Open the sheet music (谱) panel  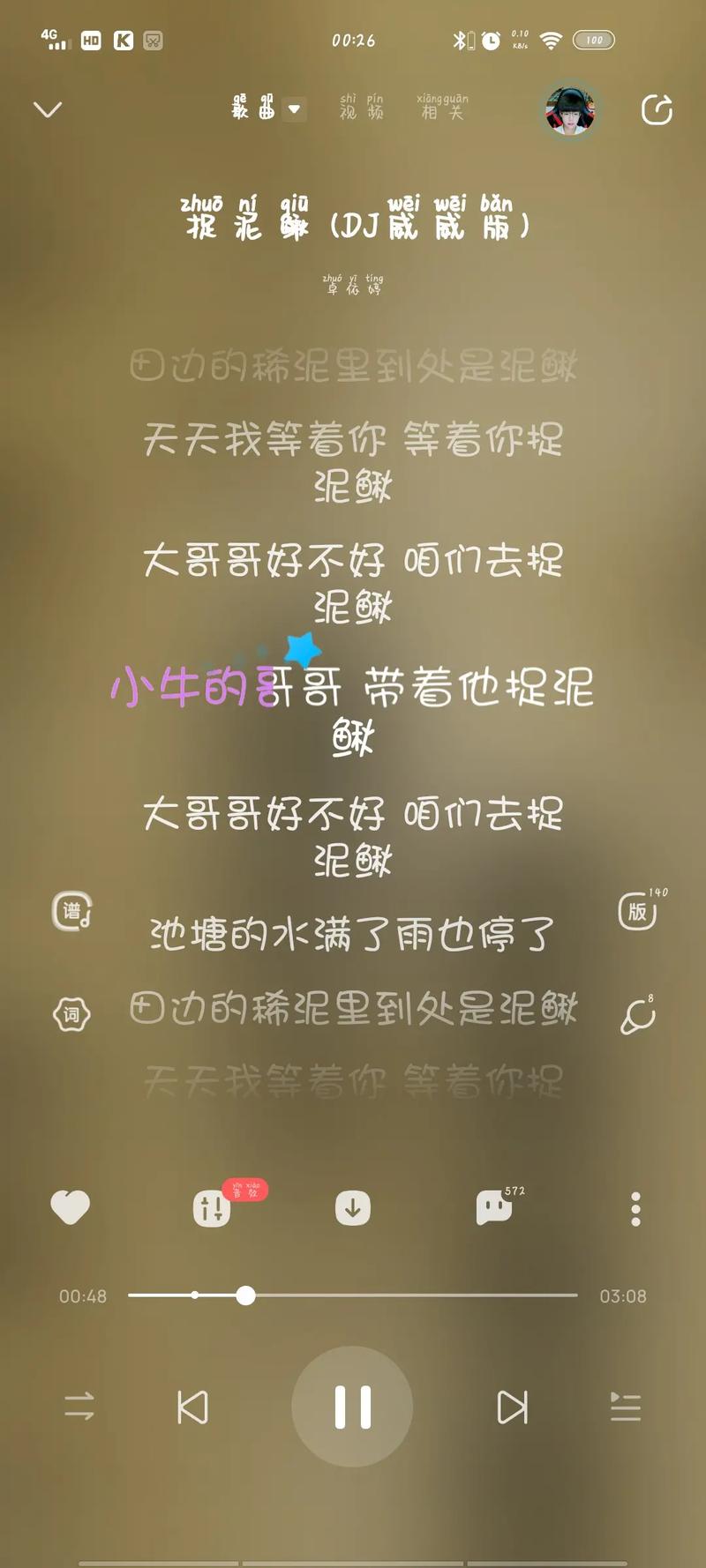[x=71, y=910]
